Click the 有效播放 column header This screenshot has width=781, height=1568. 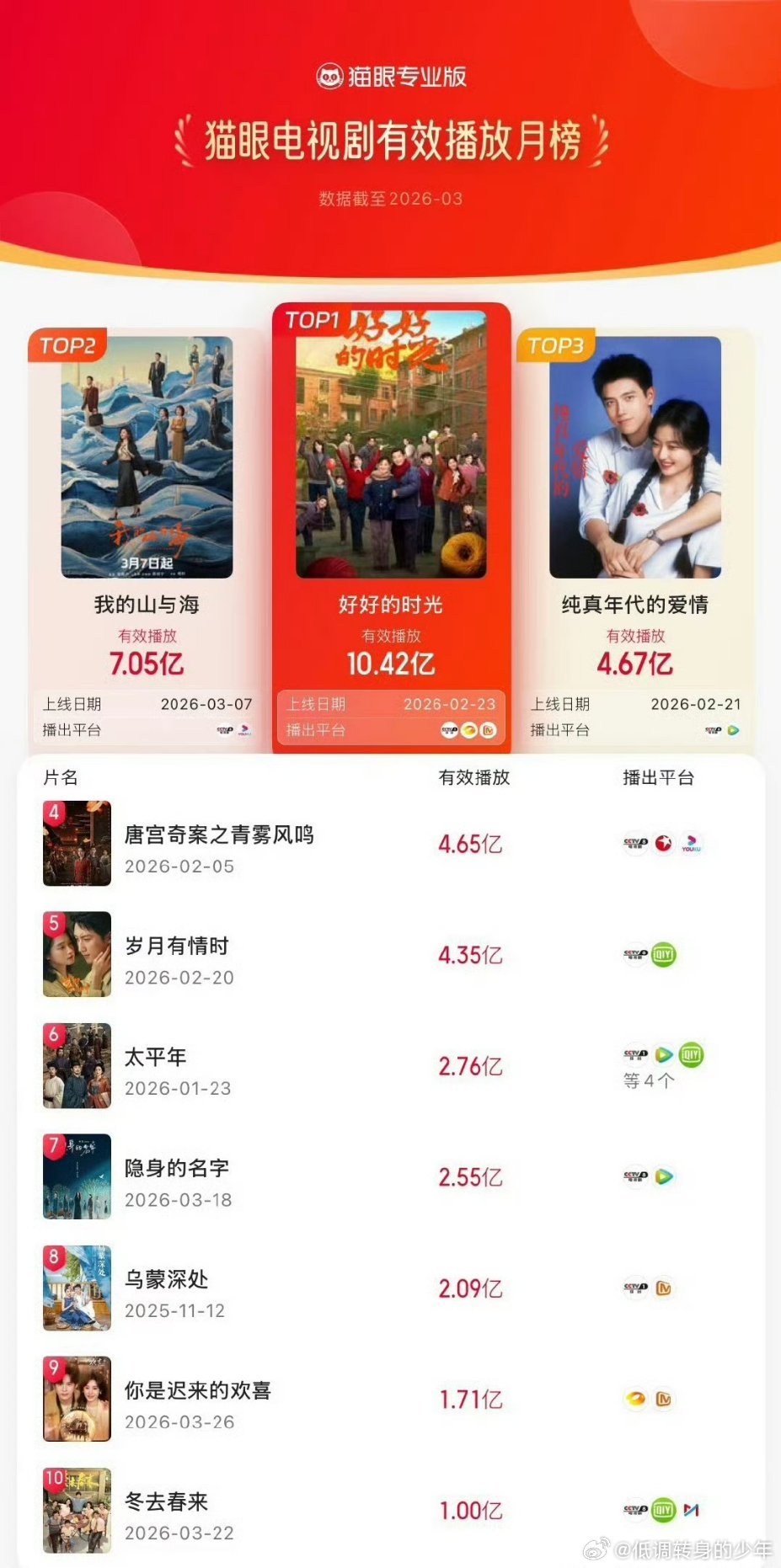coord(474,778)
